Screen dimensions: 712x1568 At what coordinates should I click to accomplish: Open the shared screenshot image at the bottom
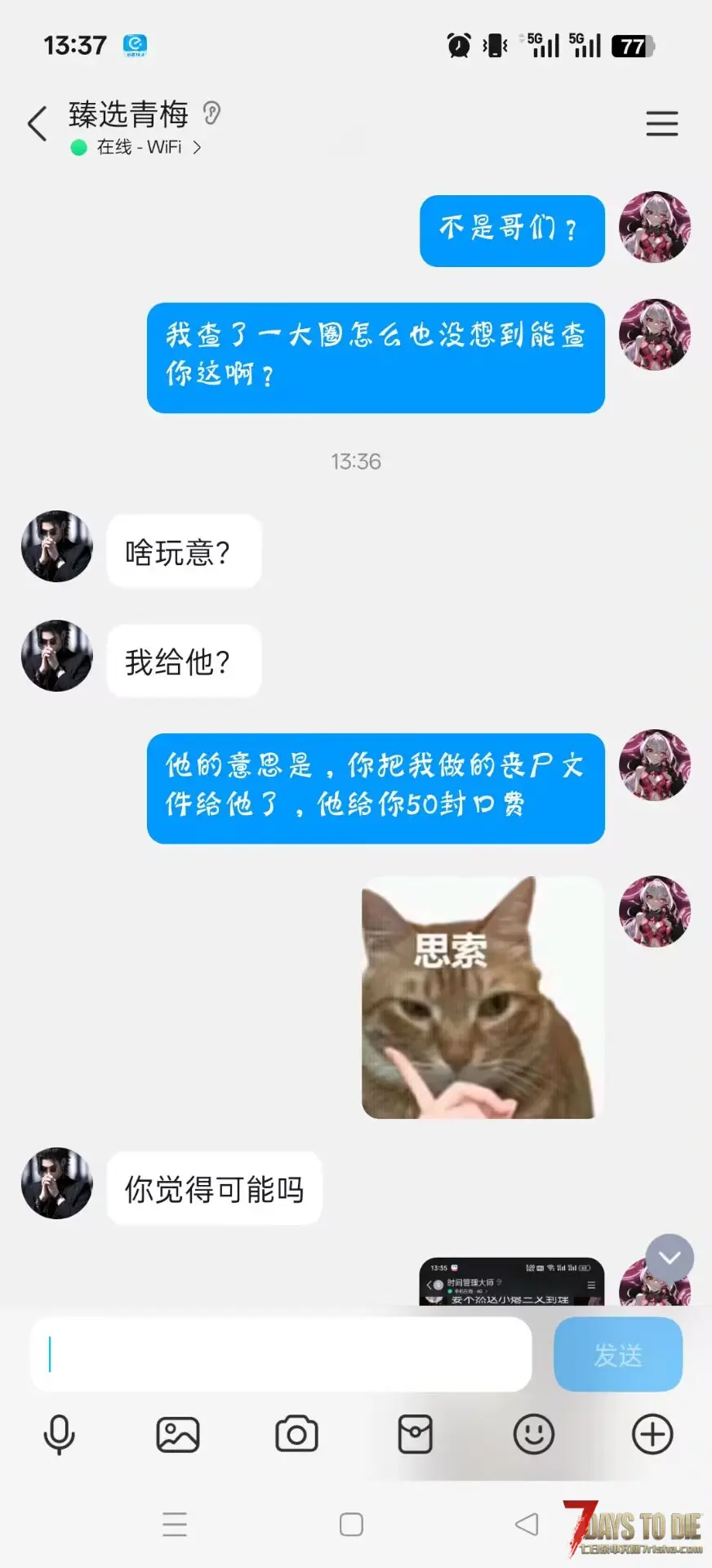click(512, 1281)
